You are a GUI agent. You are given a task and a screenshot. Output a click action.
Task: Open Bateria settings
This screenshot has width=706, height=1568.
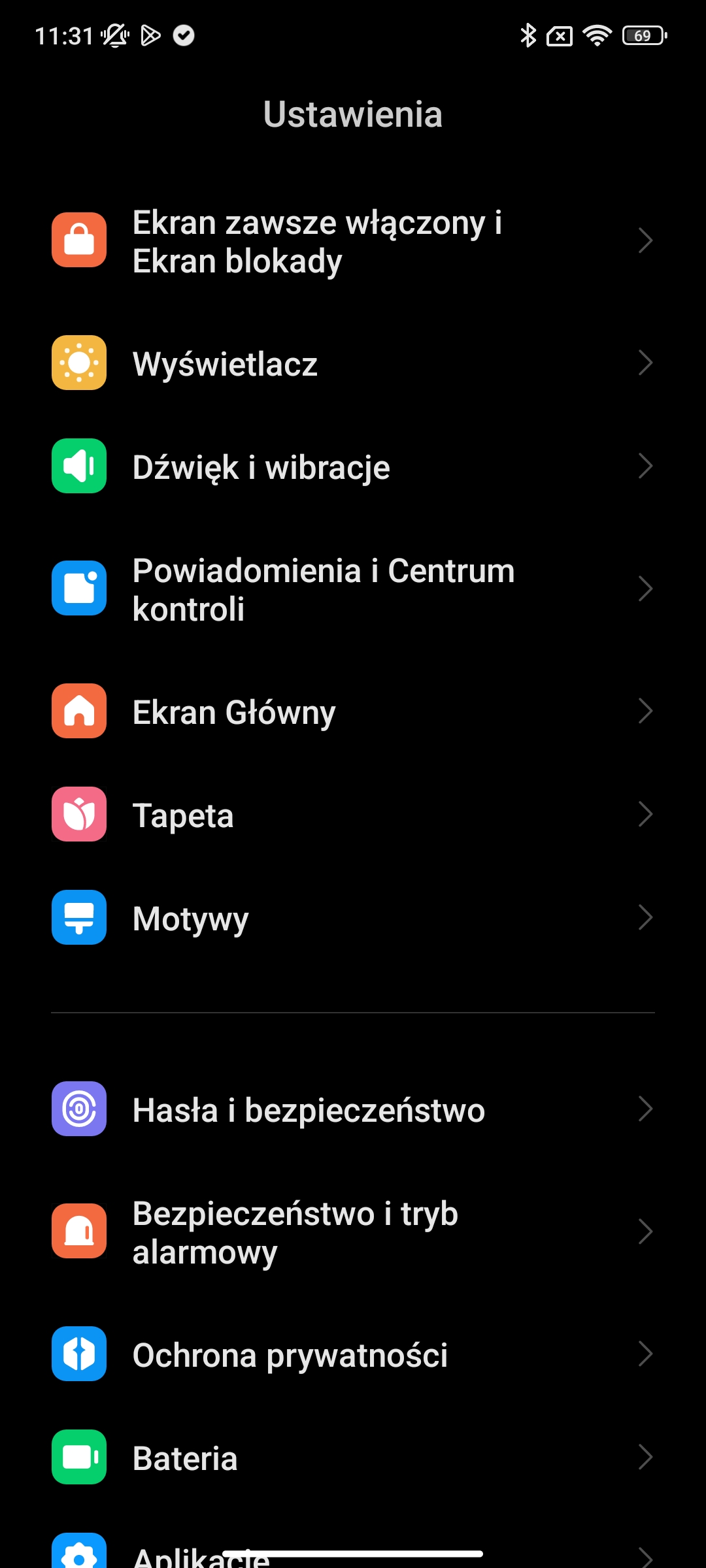[353, 1458]
